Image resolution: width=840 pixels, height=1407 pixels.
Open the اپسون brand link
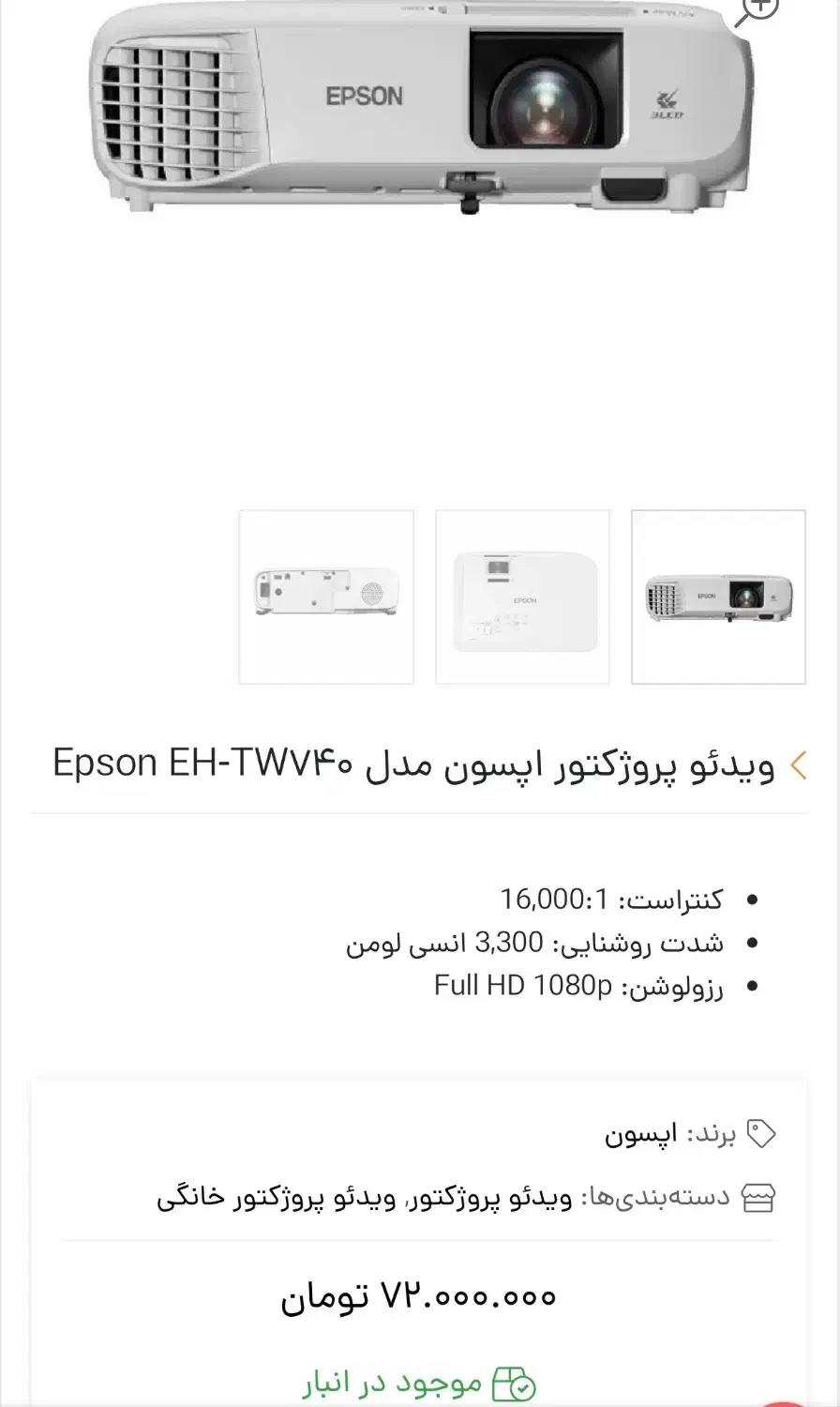(x=640, y=1134)
